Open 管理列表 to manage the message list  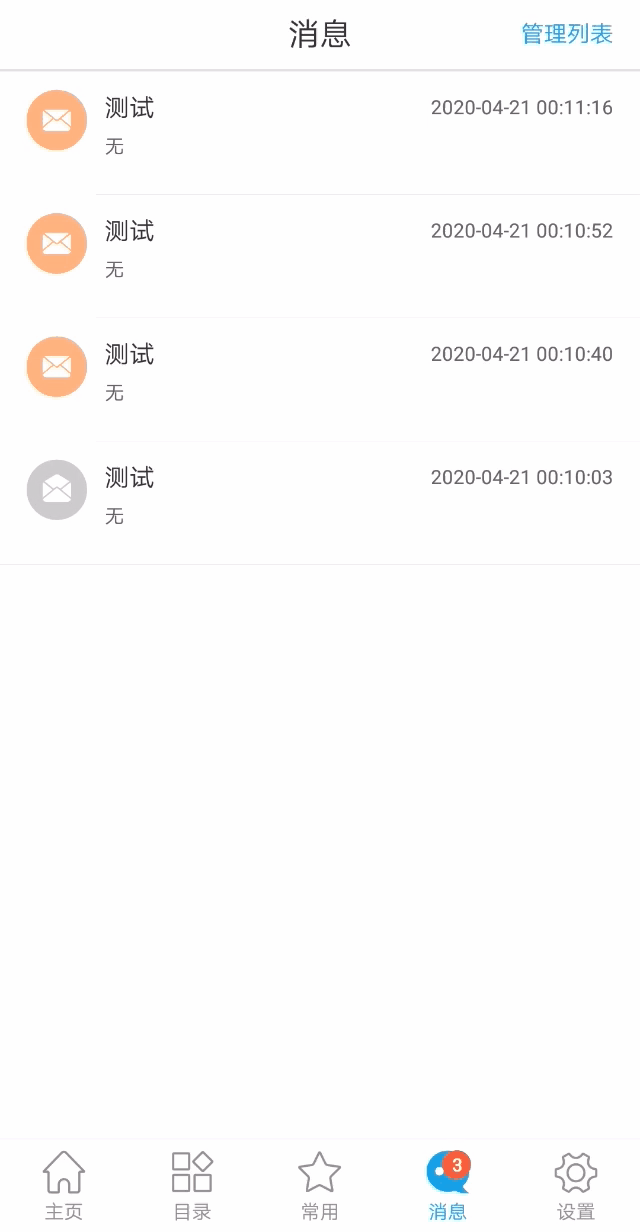point(566,34)
